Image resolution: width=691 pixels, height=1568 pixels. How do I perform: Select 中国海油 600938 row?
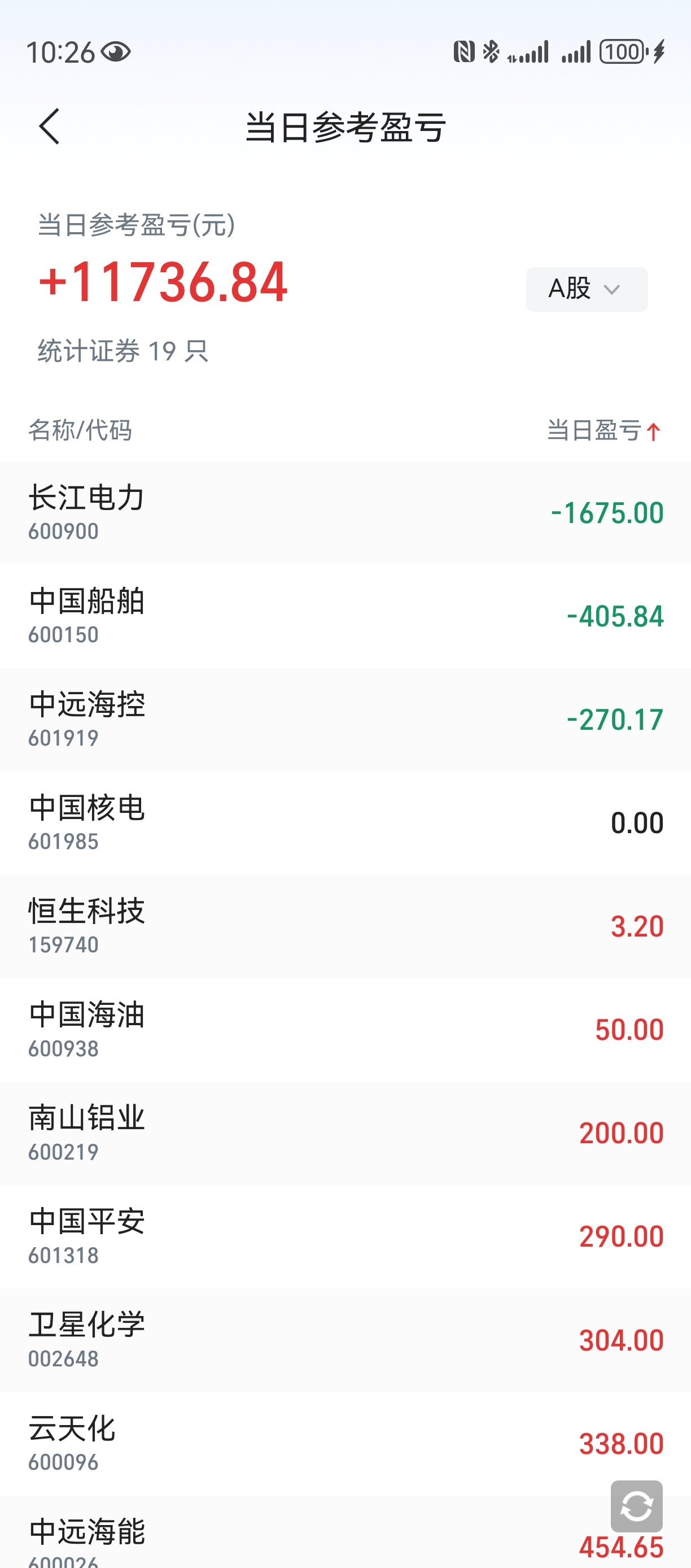pyautogui.click(x=345, y=1030)
